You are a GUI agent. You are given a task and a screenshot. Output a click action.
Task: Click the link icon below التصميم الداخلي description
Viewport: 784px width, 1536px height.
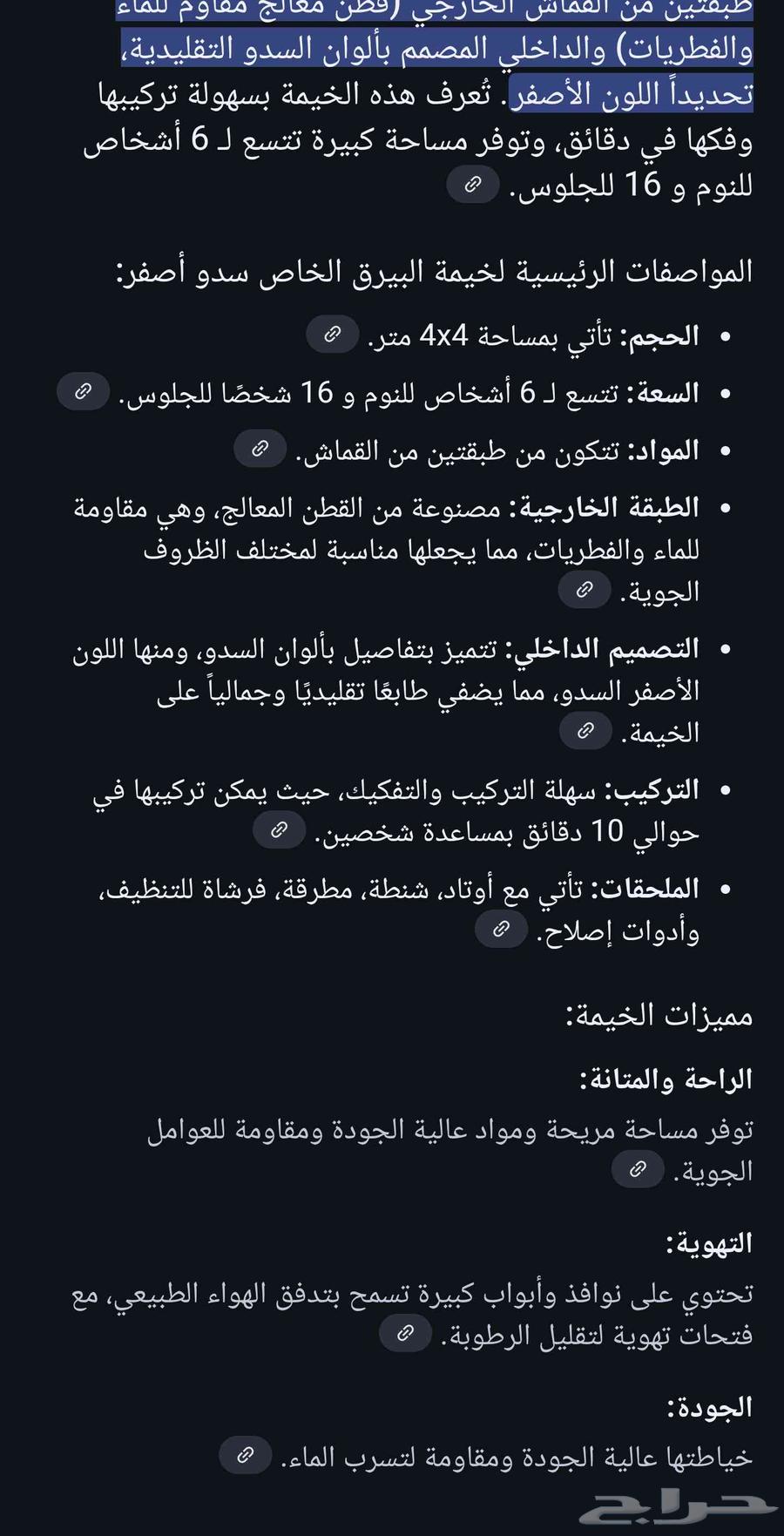(x=585, y=732)
